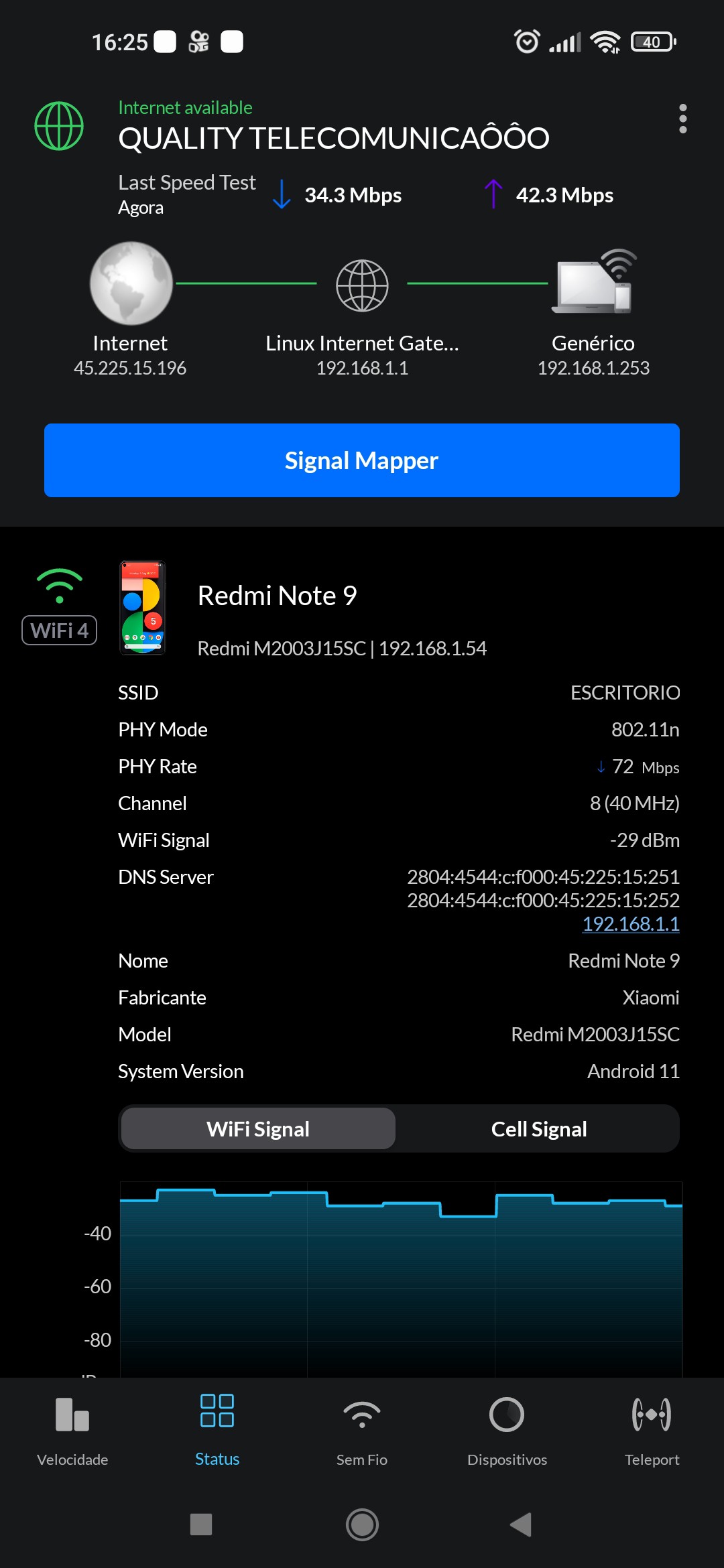Return to the system home screen

point(362,1524)
